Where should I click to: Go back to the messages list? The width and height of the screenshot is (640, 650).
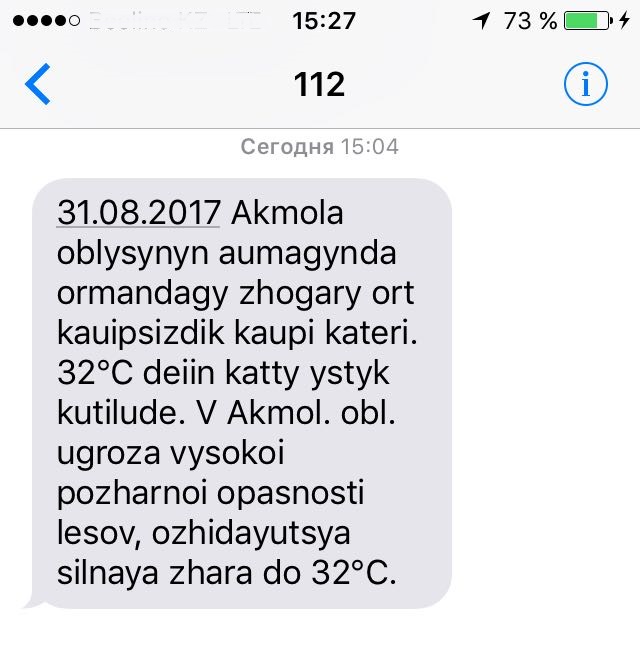coord(37,86)
